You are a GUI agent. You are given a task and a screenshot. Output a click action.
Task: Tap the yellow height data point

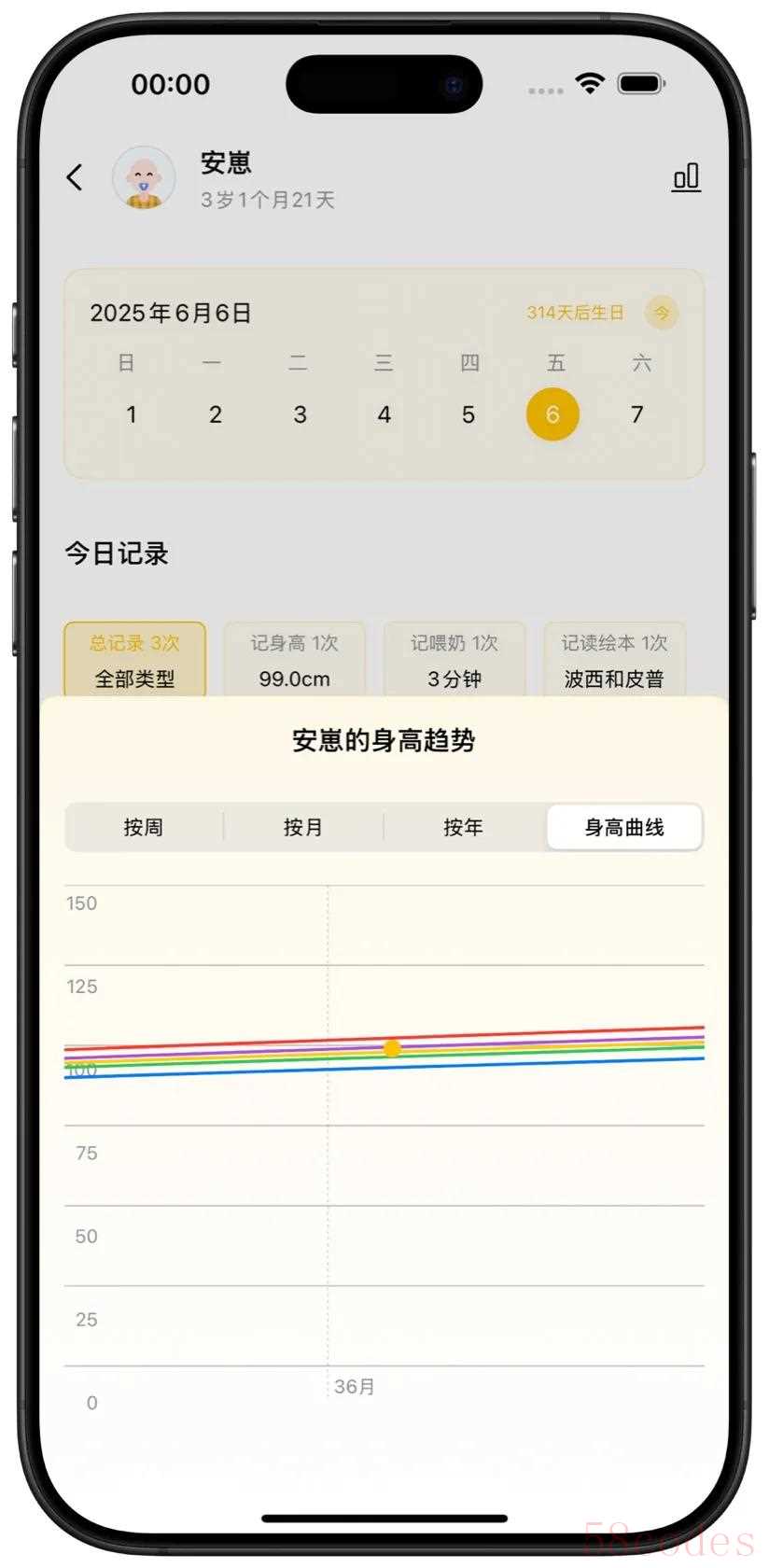(393, 1048)
